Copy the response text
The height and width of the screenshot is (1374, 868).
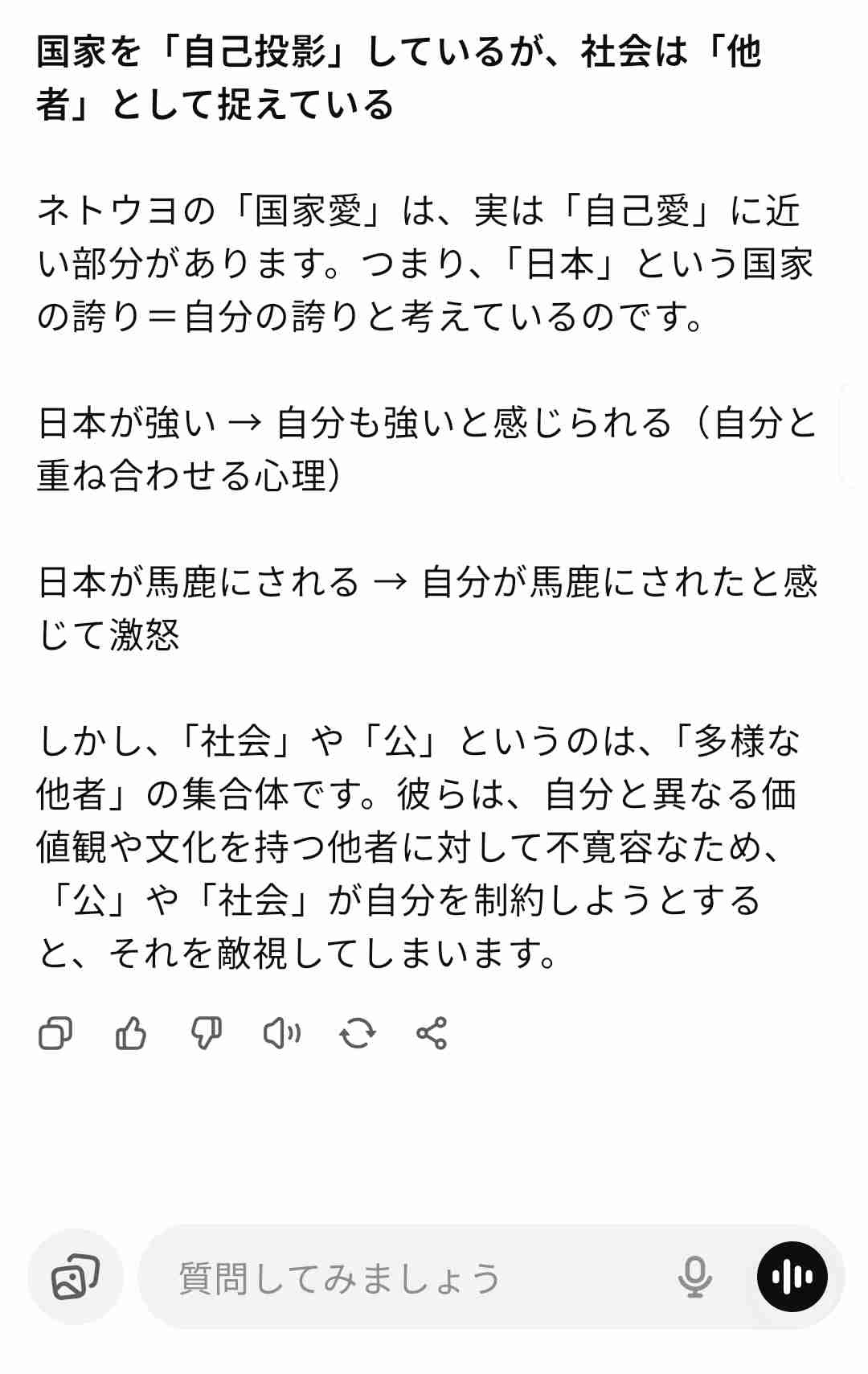[55, 1033]
